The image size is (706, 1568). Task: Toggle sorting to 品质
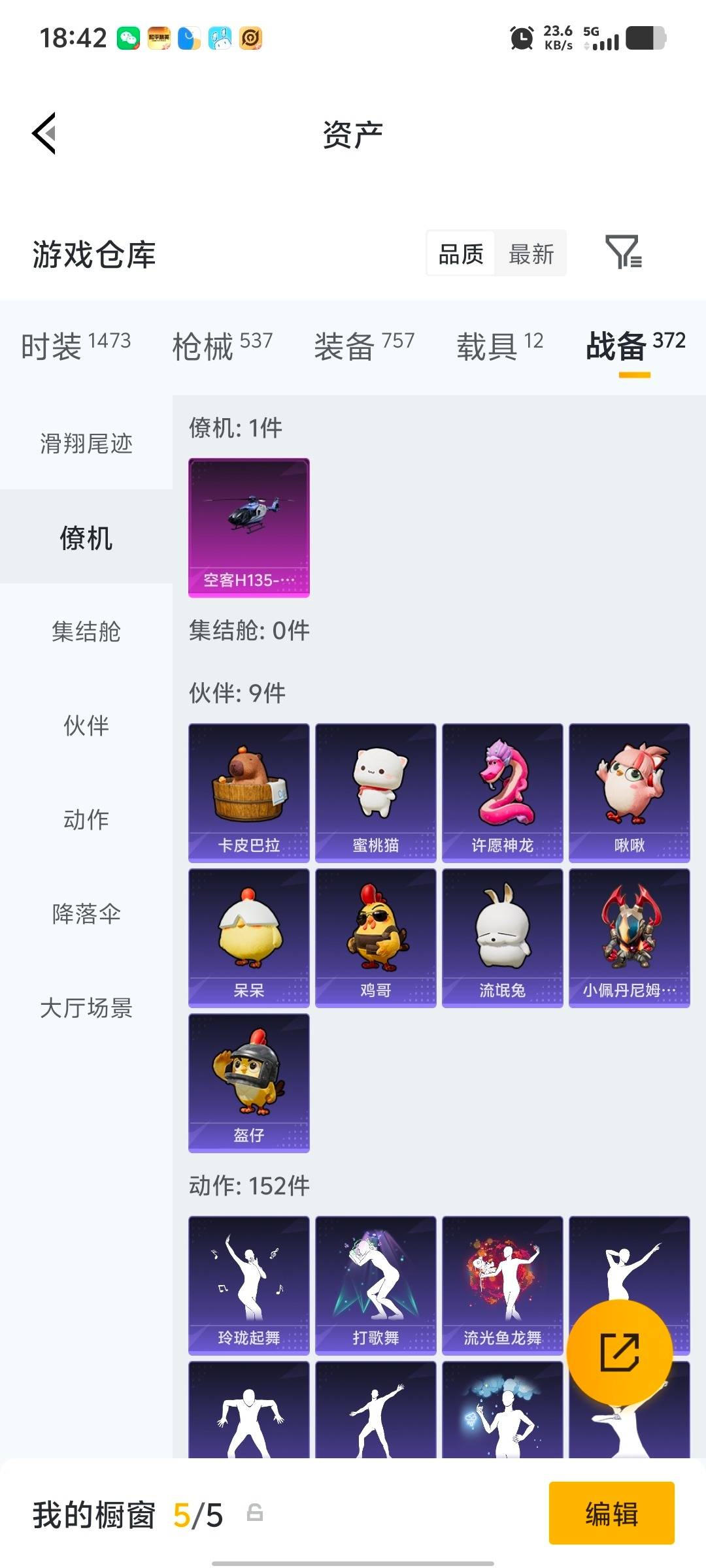pyautogui.click(x=462, y=254)
